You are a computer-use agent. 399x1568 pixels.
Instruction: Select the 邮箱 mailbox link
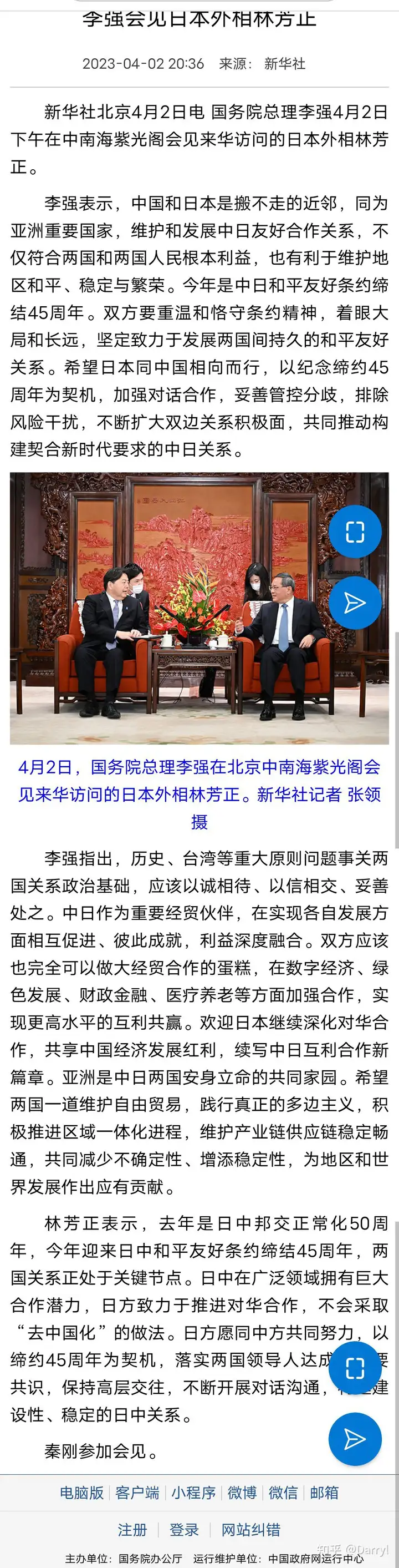[x=324, y=1492]
